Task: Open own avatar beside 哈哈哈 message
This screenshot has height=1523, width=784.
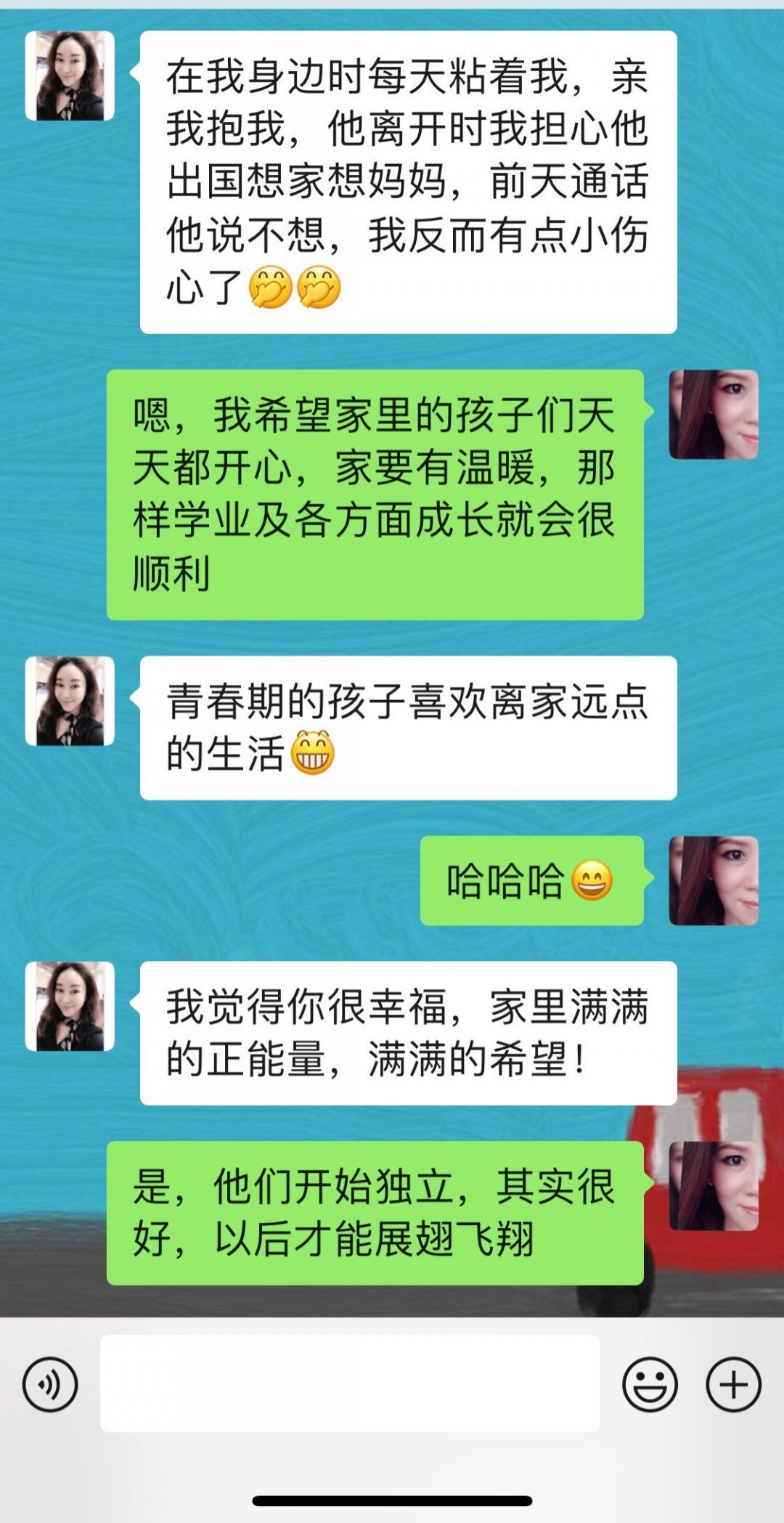Action: 714,880
